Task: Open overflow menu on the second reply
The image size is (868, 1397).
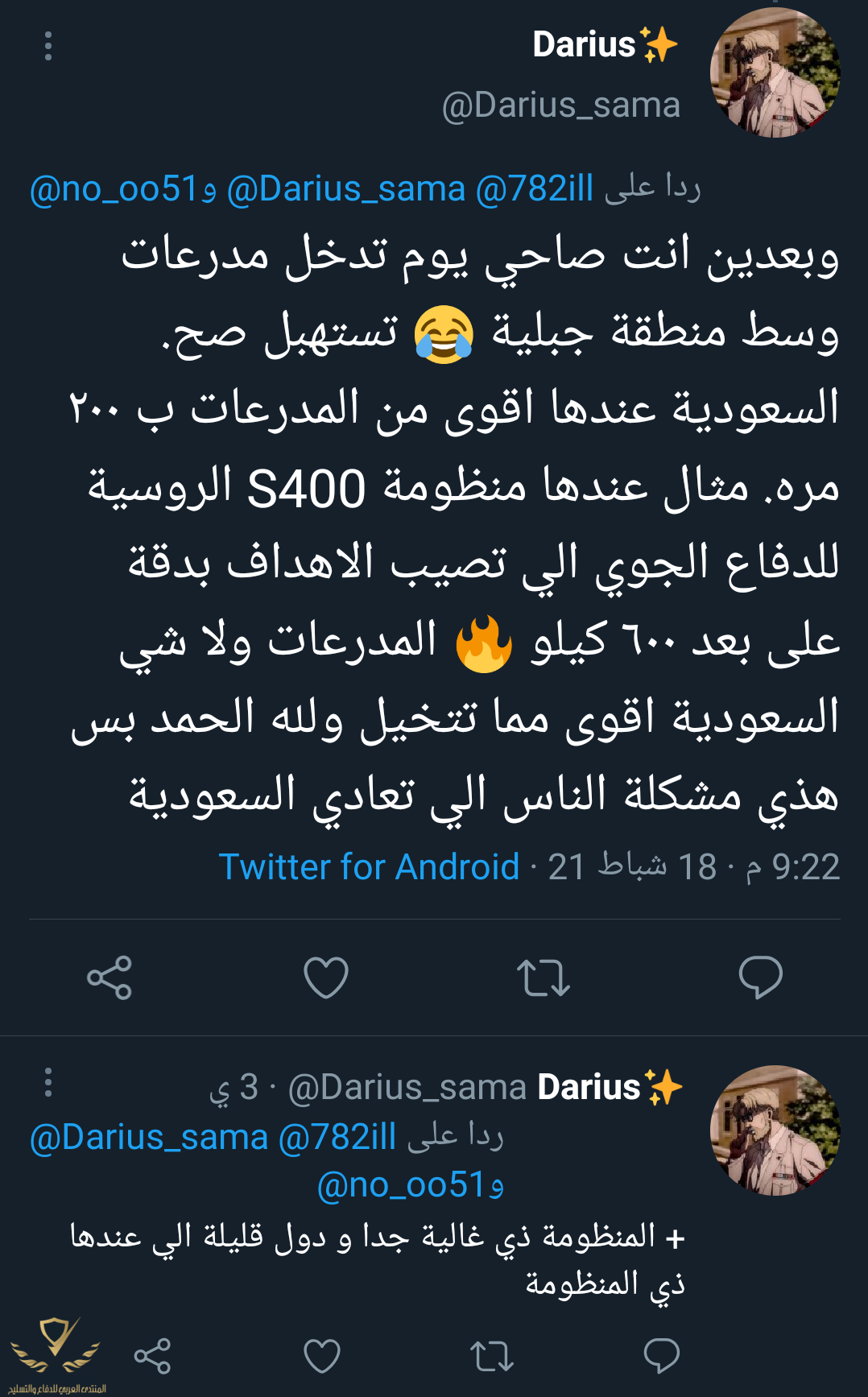Action: pos(48,1083)
